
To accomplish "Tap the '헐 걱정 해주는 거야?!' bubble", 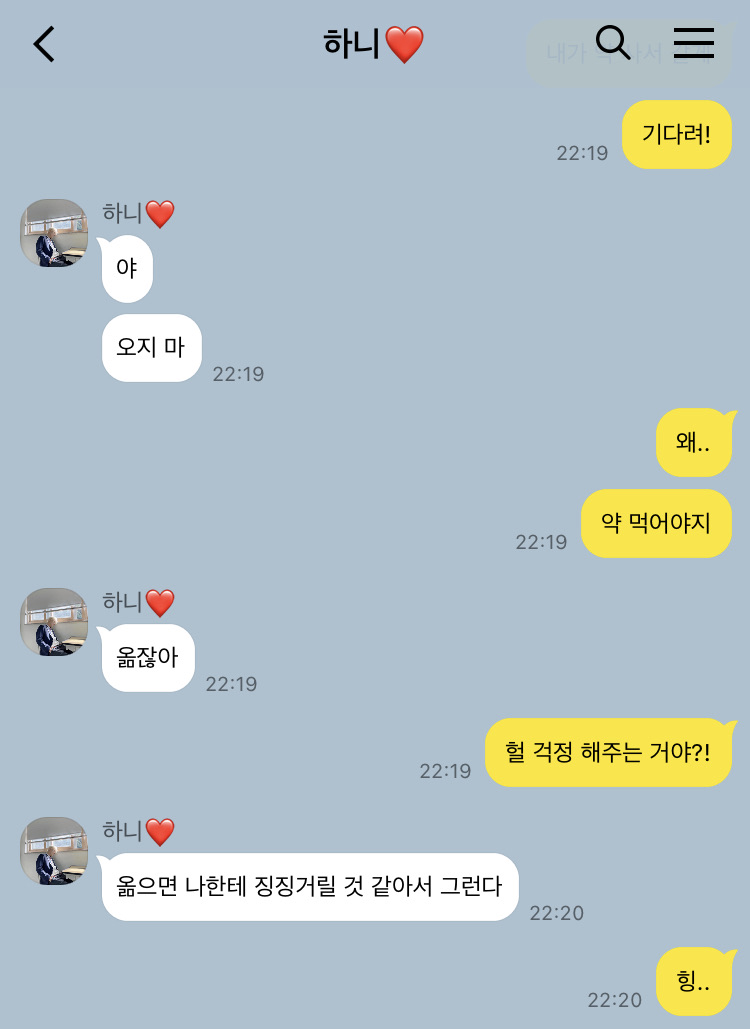I will point(609,751).
